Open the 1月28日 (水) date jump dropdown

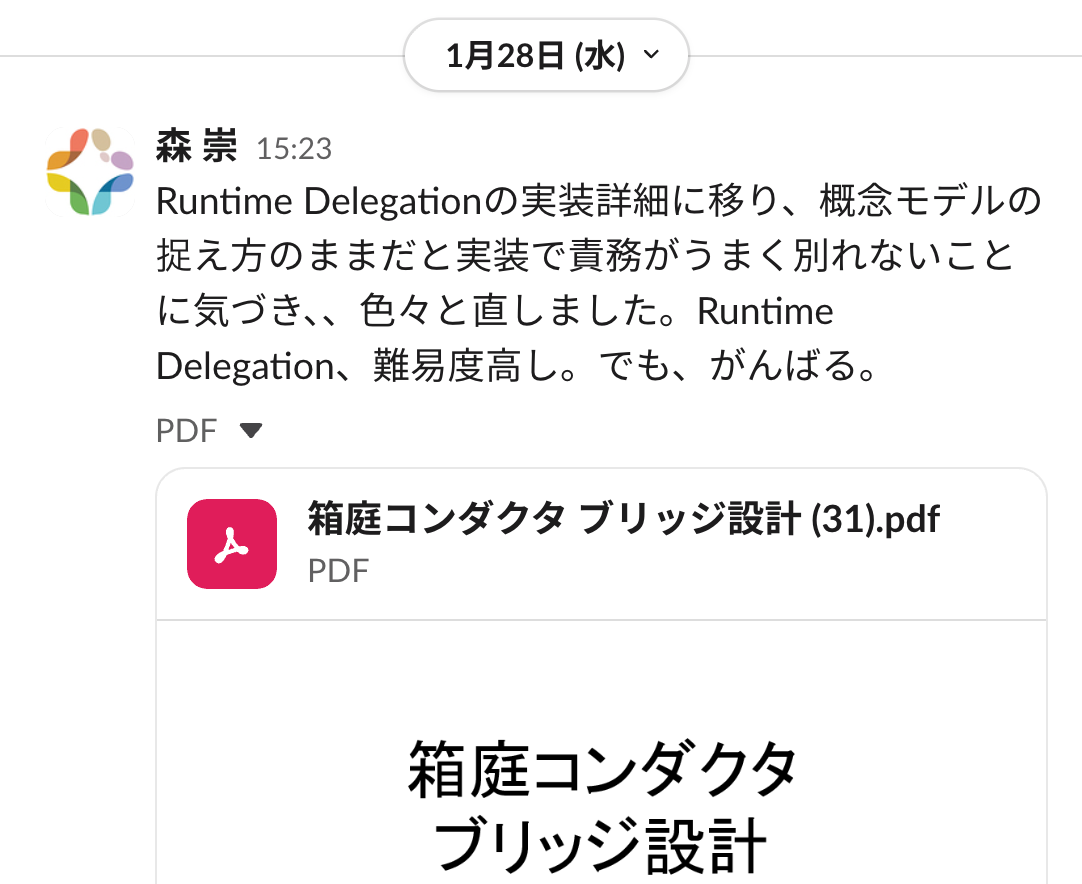[546, 56]
